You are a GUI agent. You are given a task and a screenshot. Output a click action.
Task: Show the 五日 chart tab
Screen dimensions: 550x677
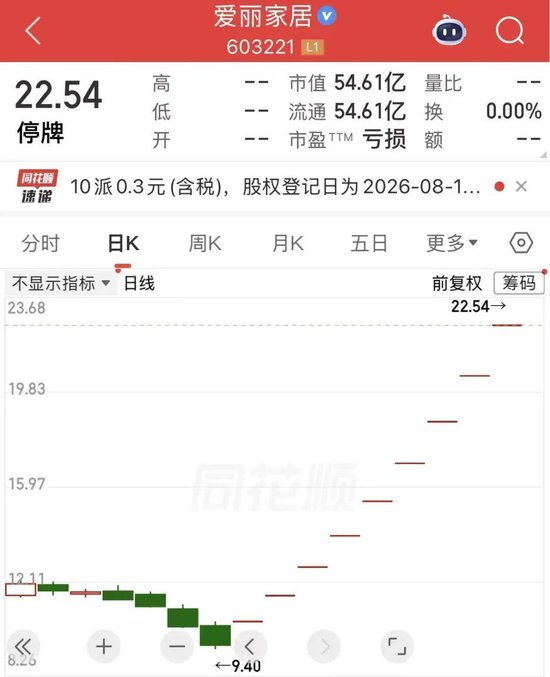coord(369,243)
